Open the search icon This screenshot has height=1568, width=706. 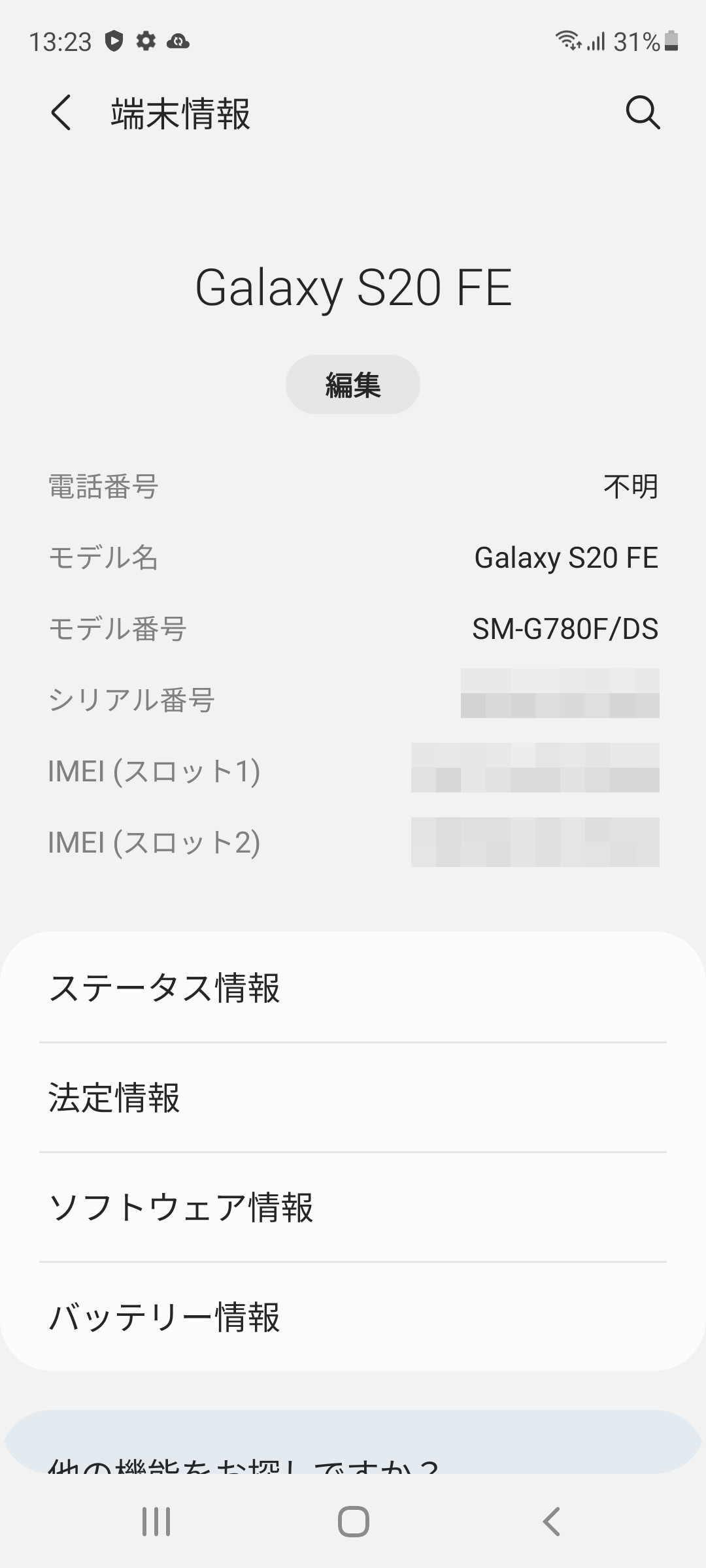click(643, 113)
